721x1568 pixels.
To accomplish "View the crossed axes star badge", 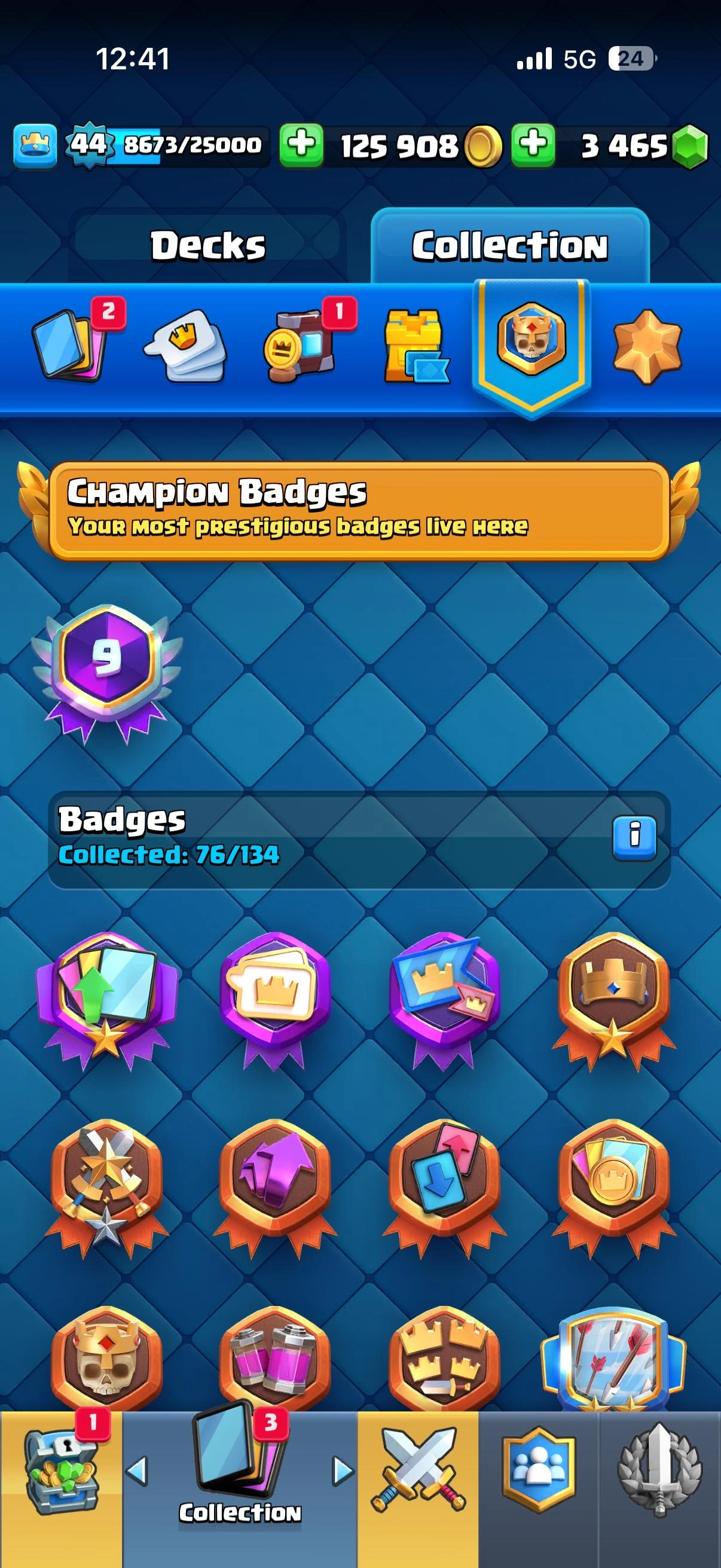I will (107, 1184).
